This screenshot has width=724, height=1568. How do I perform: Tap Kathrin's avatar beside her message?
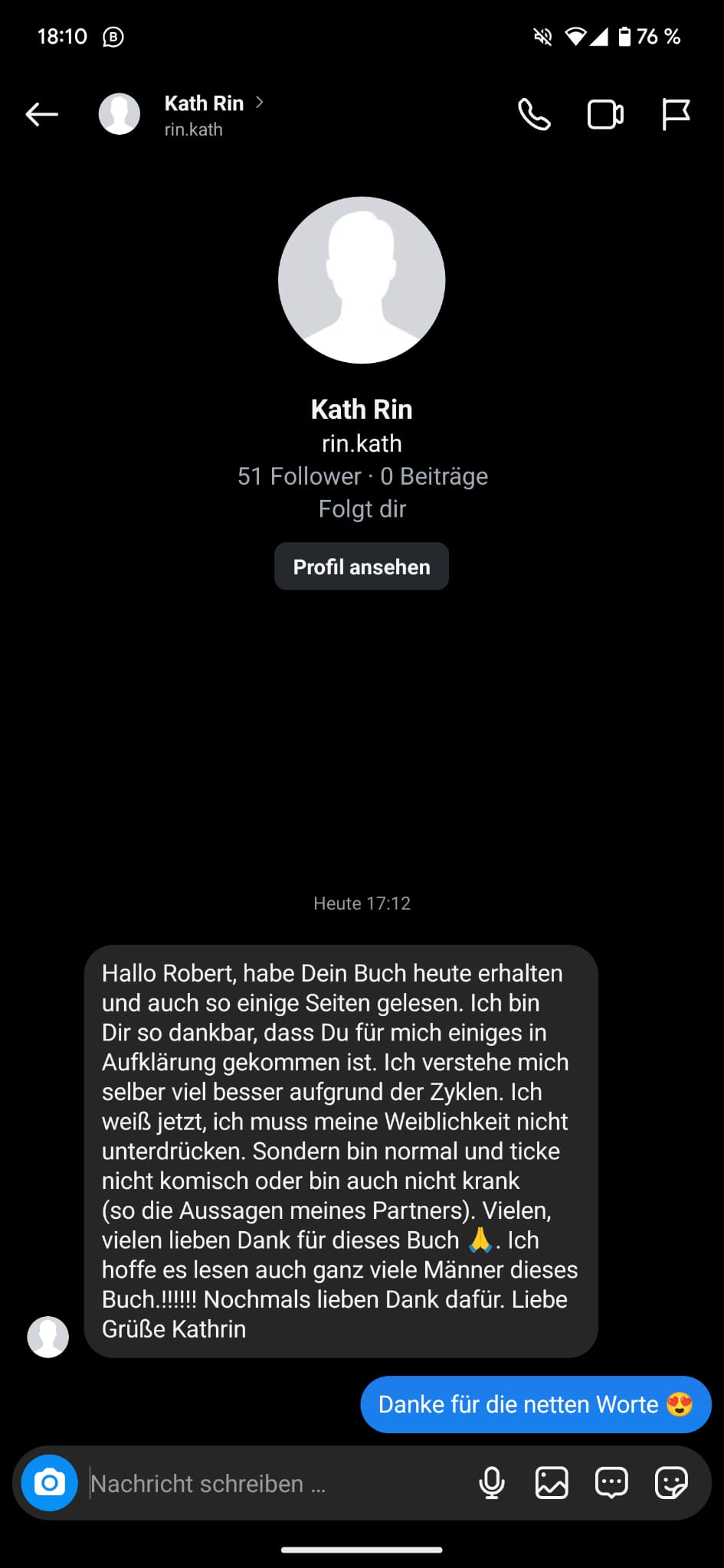coord(48,1337)
